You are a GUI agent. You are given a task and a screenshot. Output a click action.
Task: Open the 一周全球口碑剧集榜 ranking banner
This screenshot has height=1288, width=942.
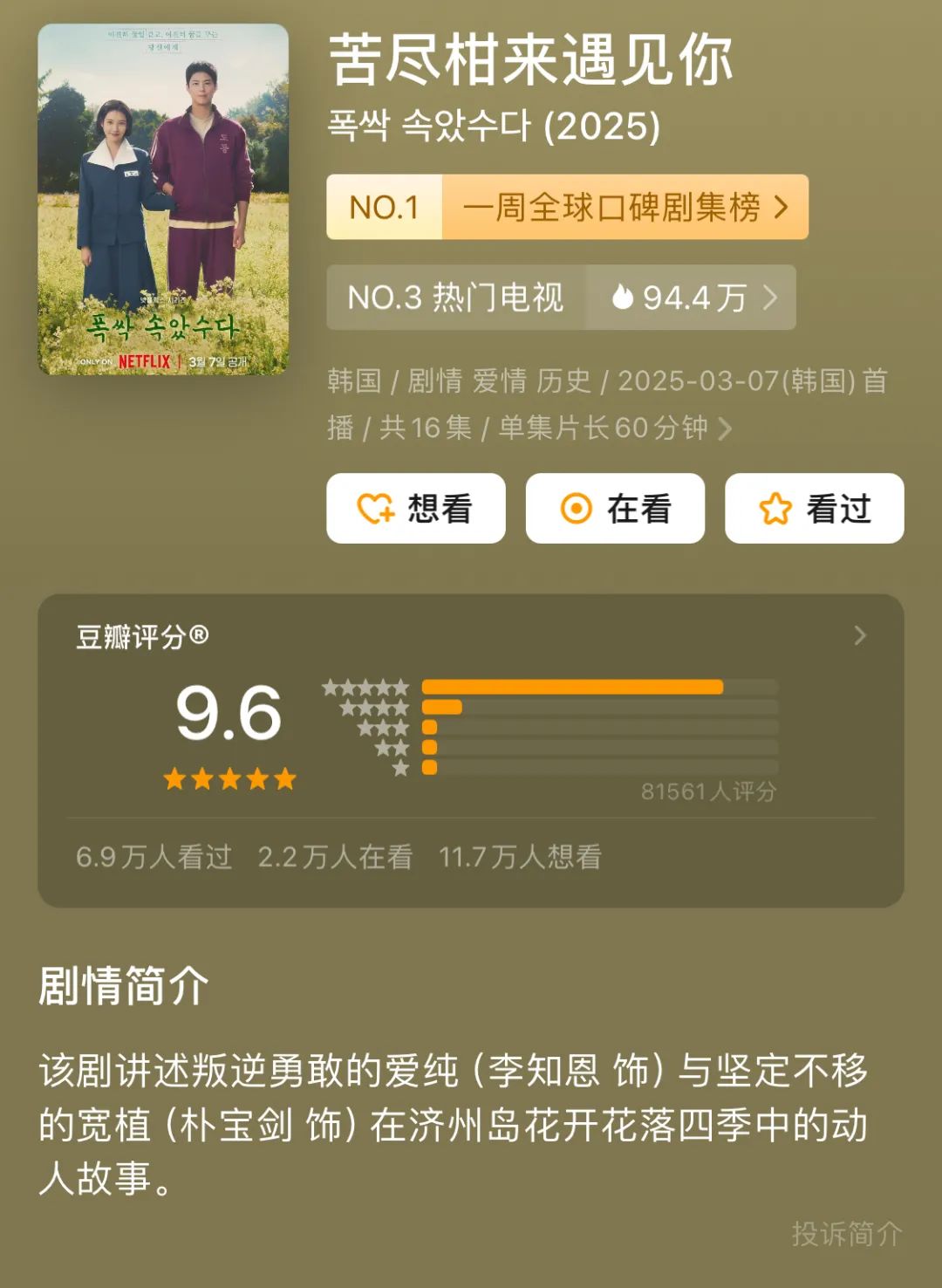point(567,208)
